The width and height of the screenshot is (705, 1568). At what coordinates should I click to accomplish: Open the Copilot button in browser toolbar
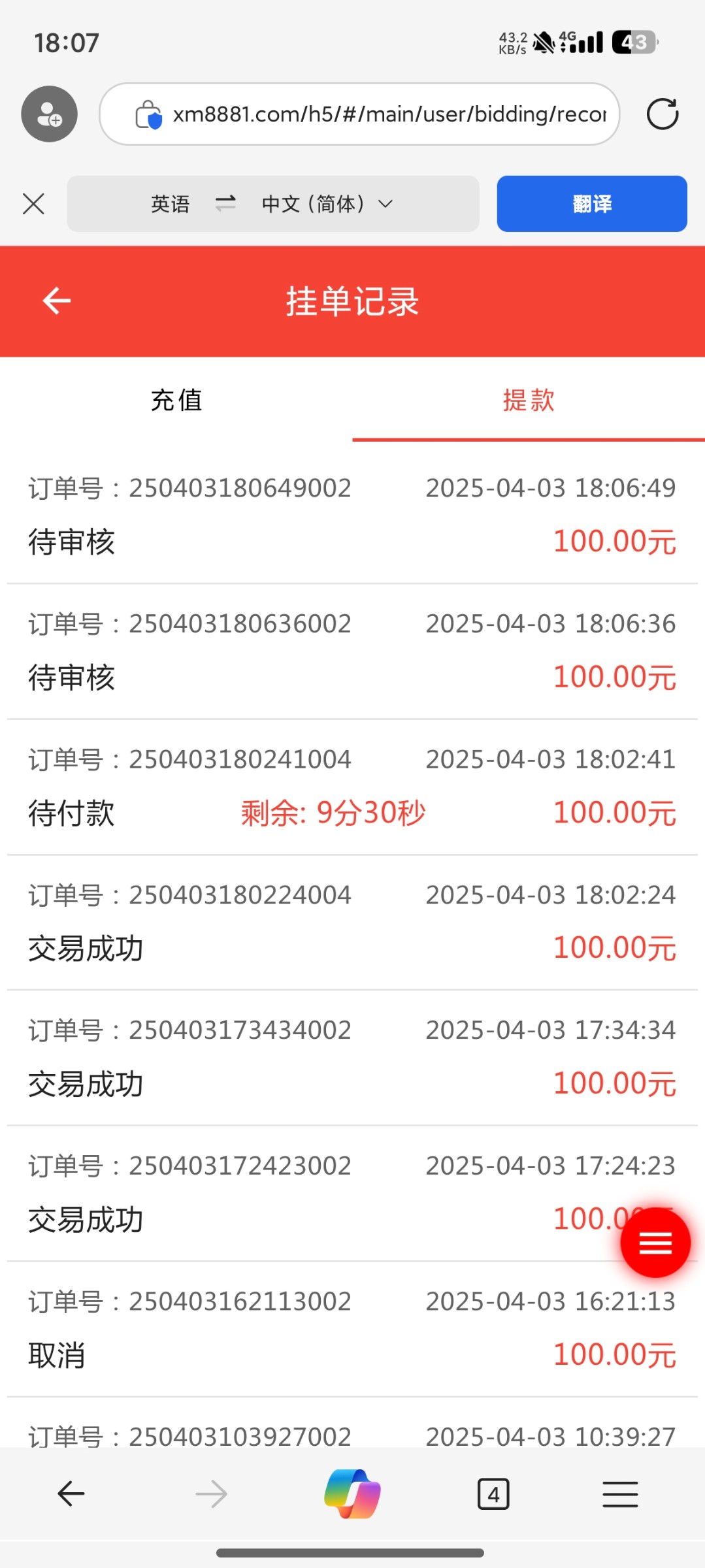pos(352,1494)
